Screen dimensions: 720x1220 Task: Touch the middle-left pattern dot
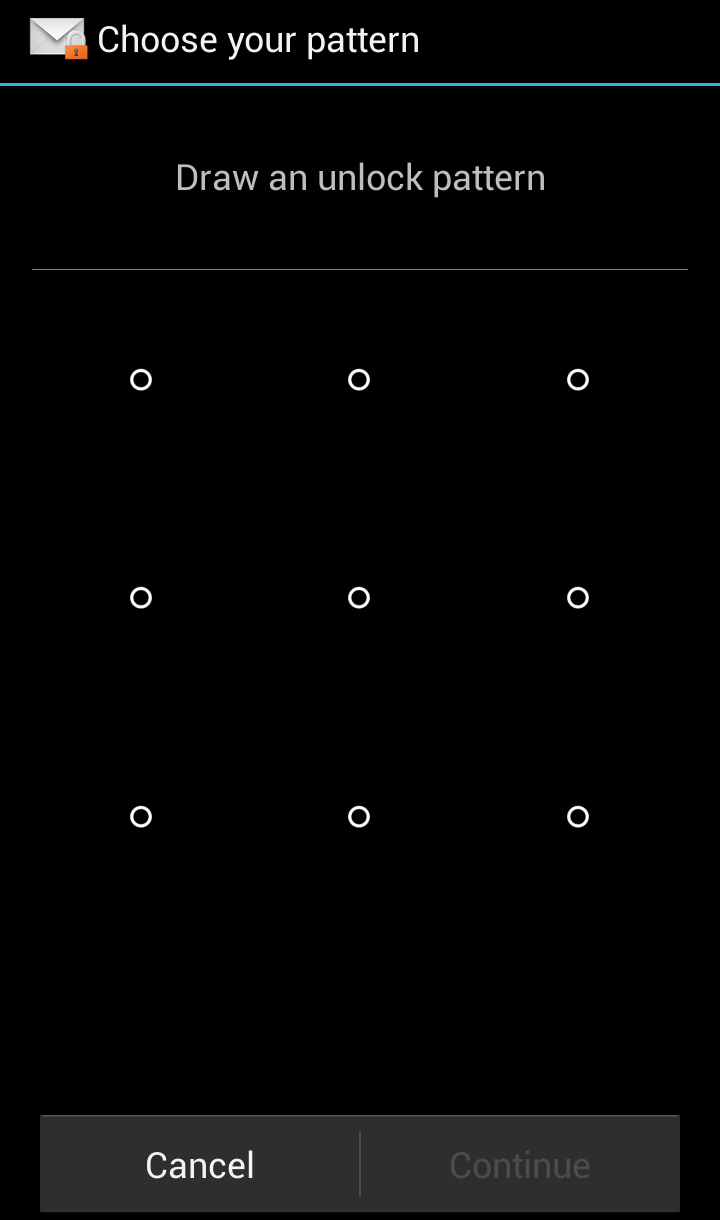(141, 598)
